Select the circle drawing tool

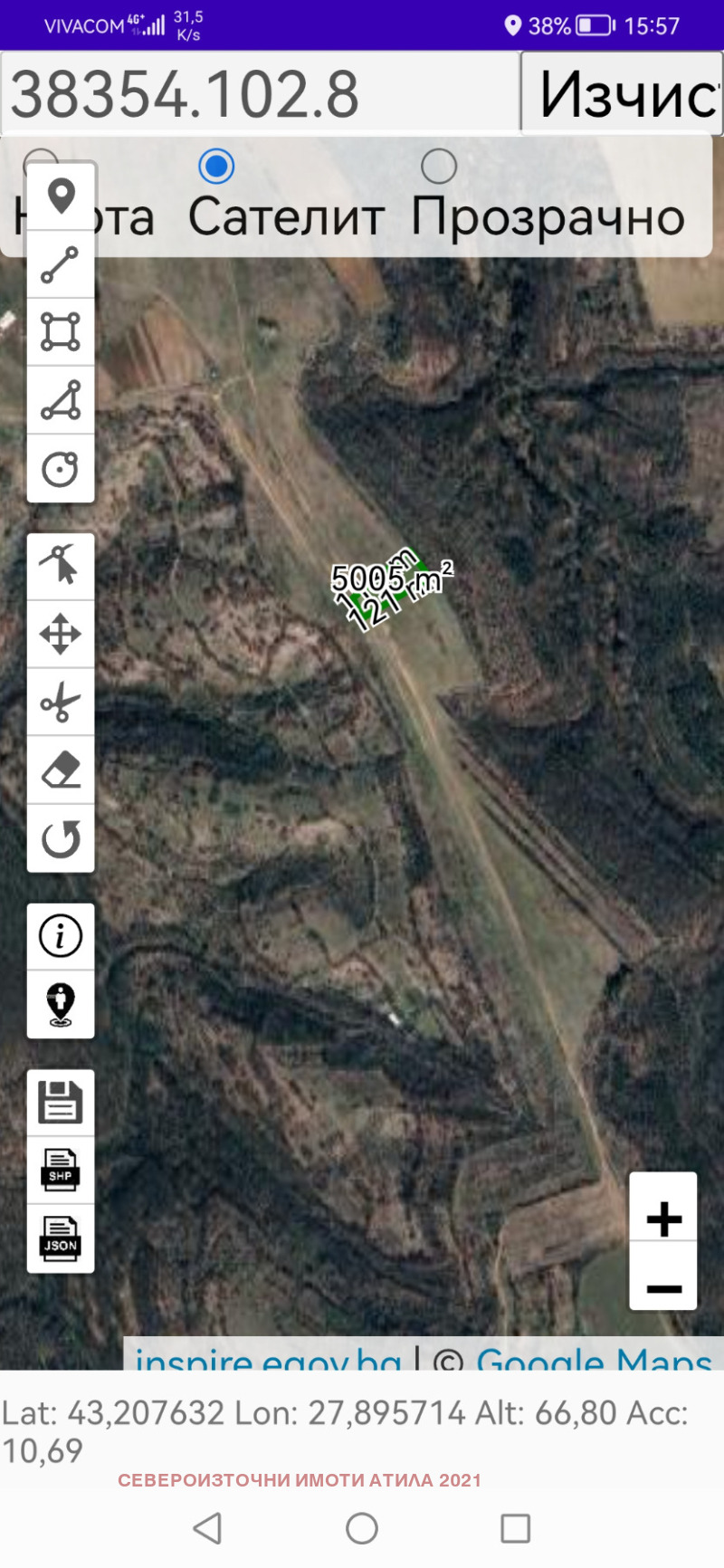coord(61,469)
